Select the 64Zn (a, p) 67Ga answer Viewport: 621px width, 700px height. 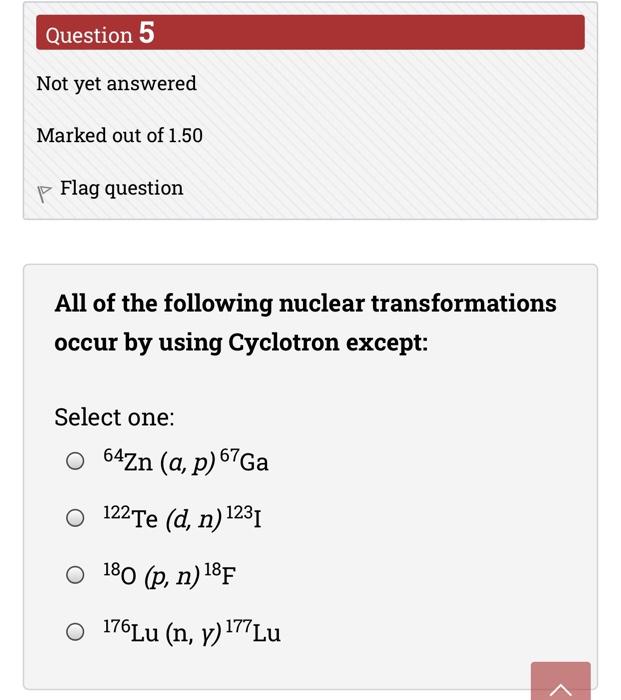pyautogui.click(x=76, y=462)
